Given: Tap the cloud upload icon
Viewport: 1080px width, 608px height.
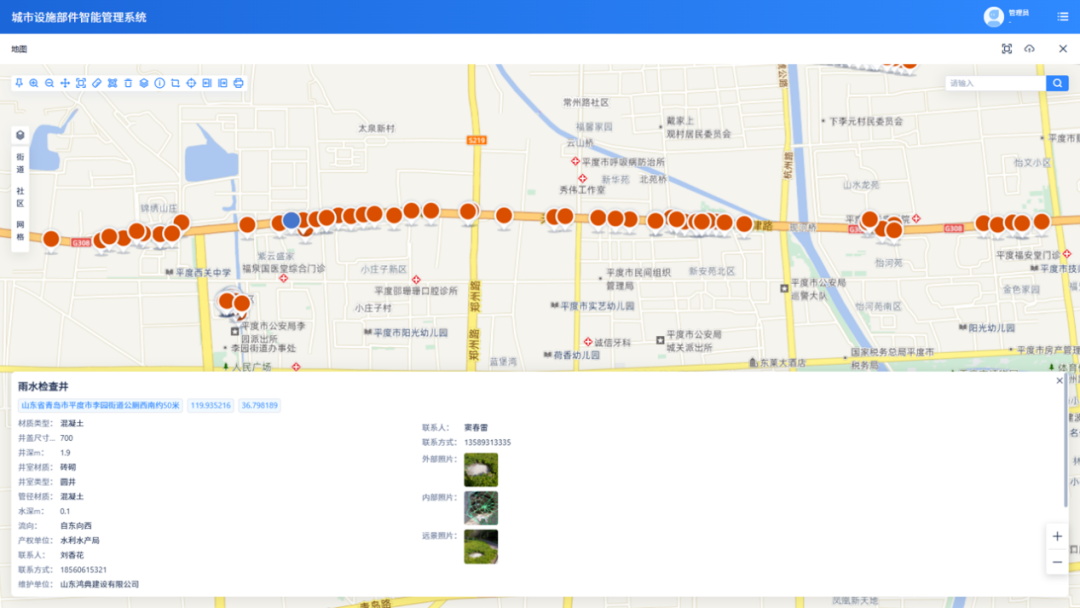Looking at the screenshot, I should (x=1029, y=49).
